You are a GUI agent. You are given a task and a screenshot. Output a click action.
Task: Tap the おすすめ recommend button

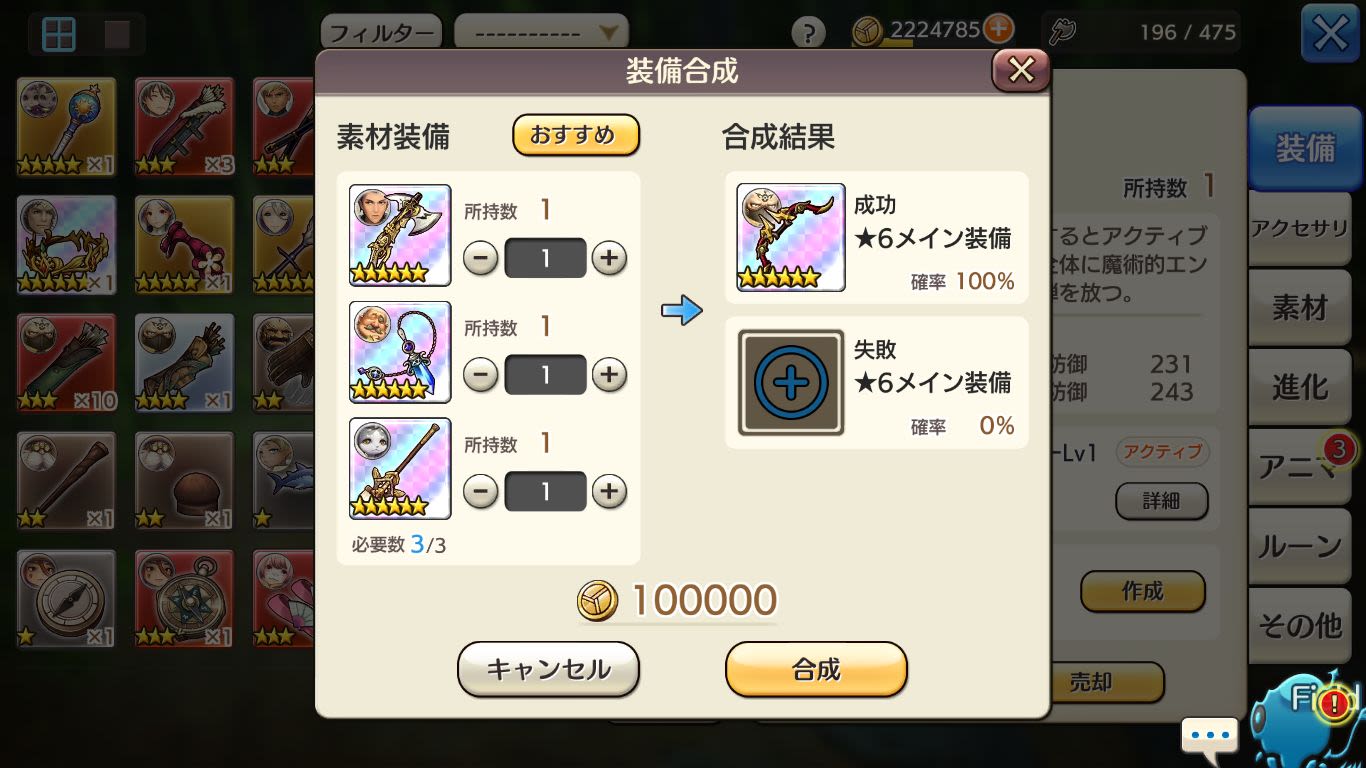575,135
